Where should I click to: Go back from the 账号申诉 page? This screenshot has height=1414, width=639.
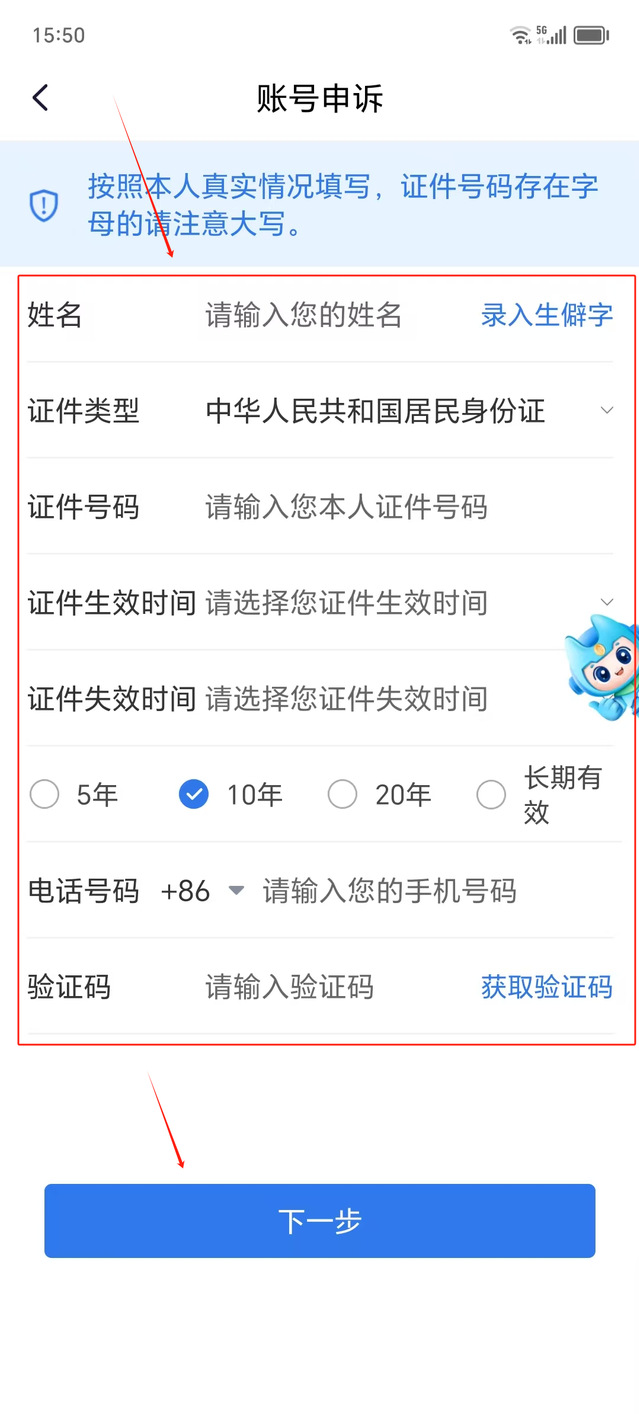click(40, 98)
